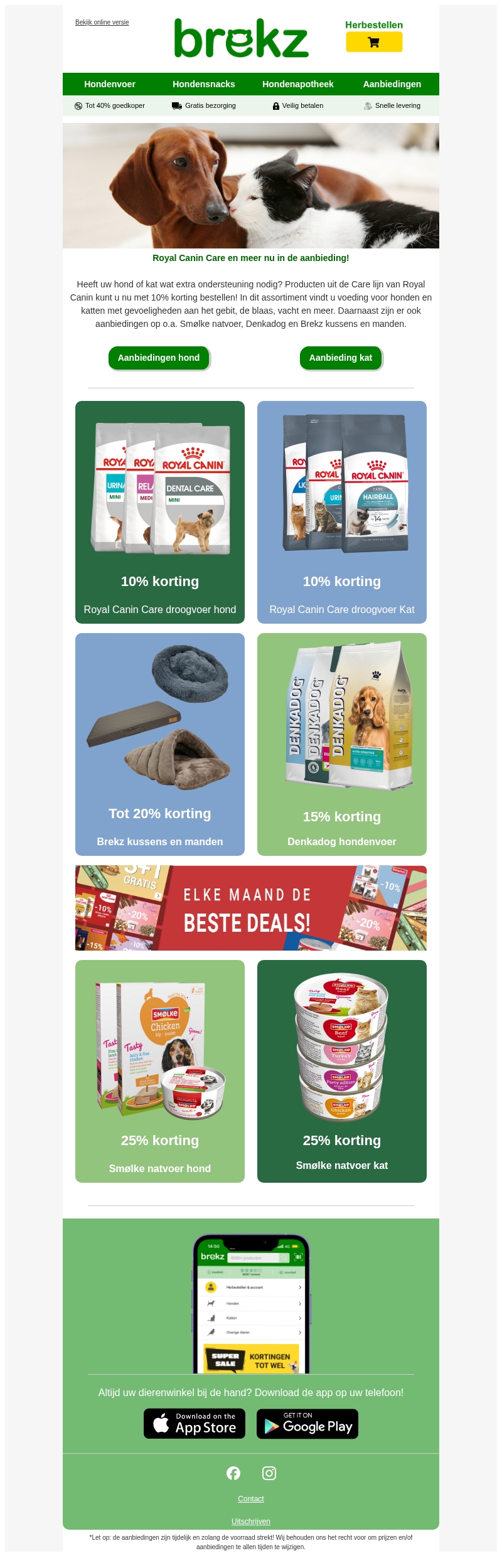502x1568 pixels.
Task: Open Royal Canin Care droogvoer Kat card
Action: click(x=342, y=512)
